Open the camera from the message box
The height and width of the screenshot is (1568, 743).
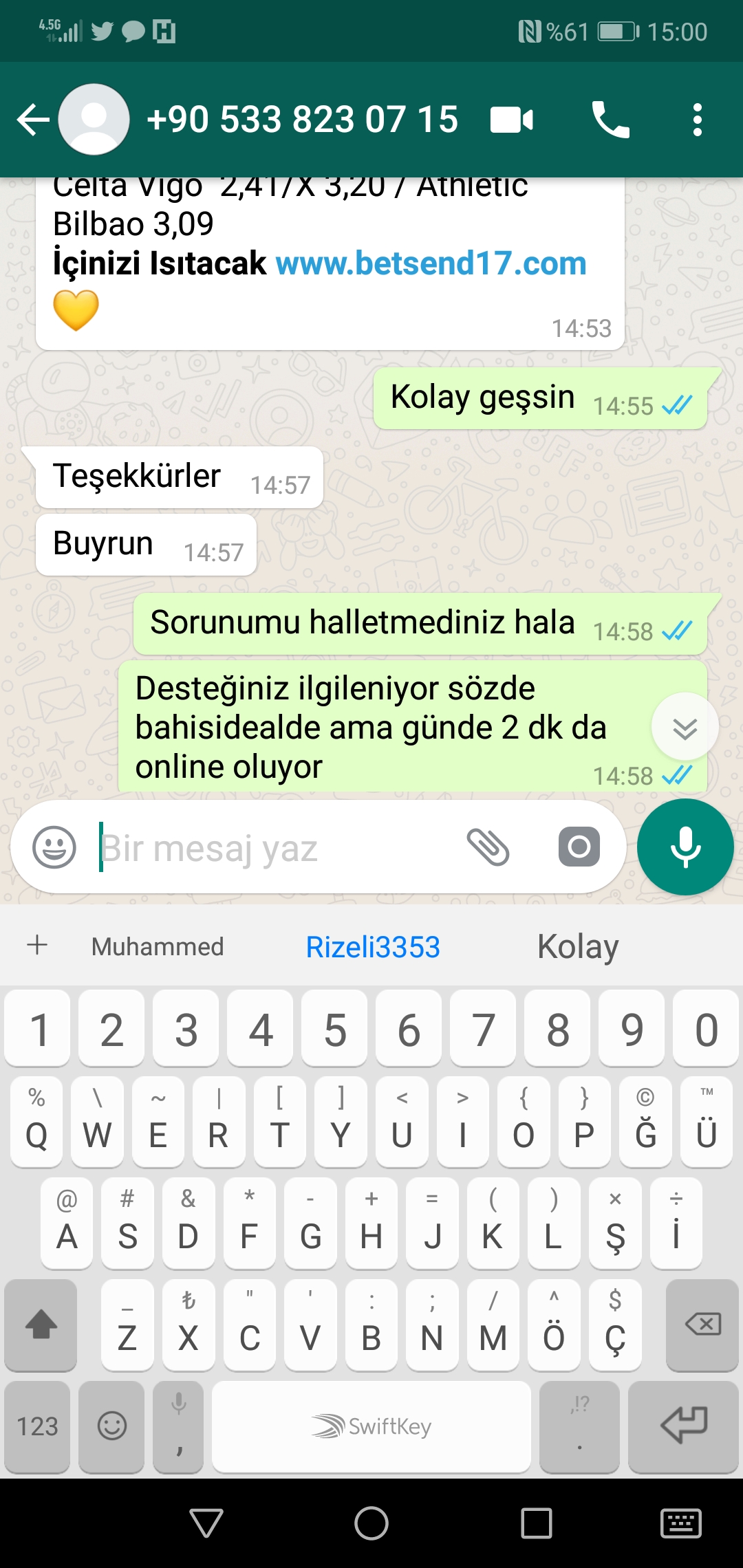click(579, 847)
